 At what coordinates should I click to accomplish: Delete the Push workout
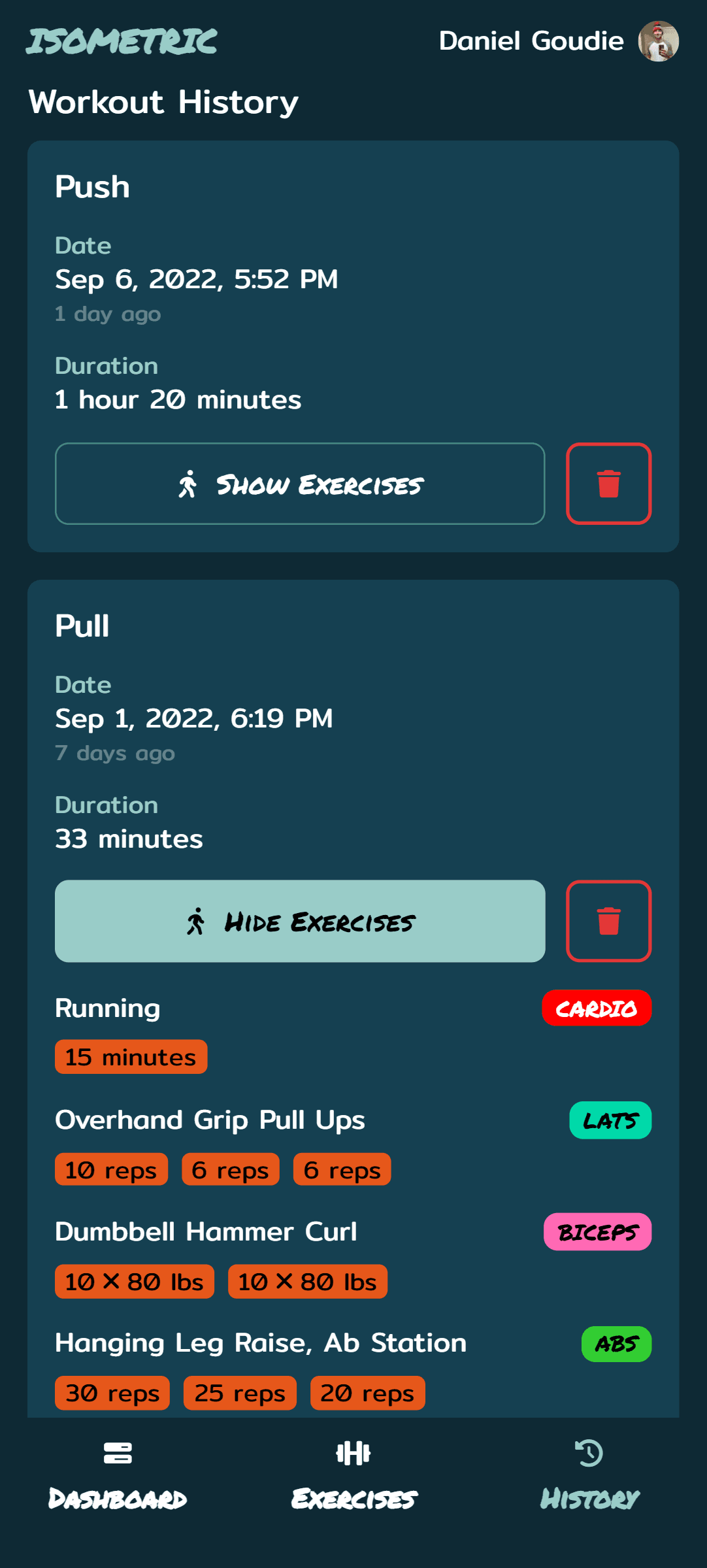point(608,484)
